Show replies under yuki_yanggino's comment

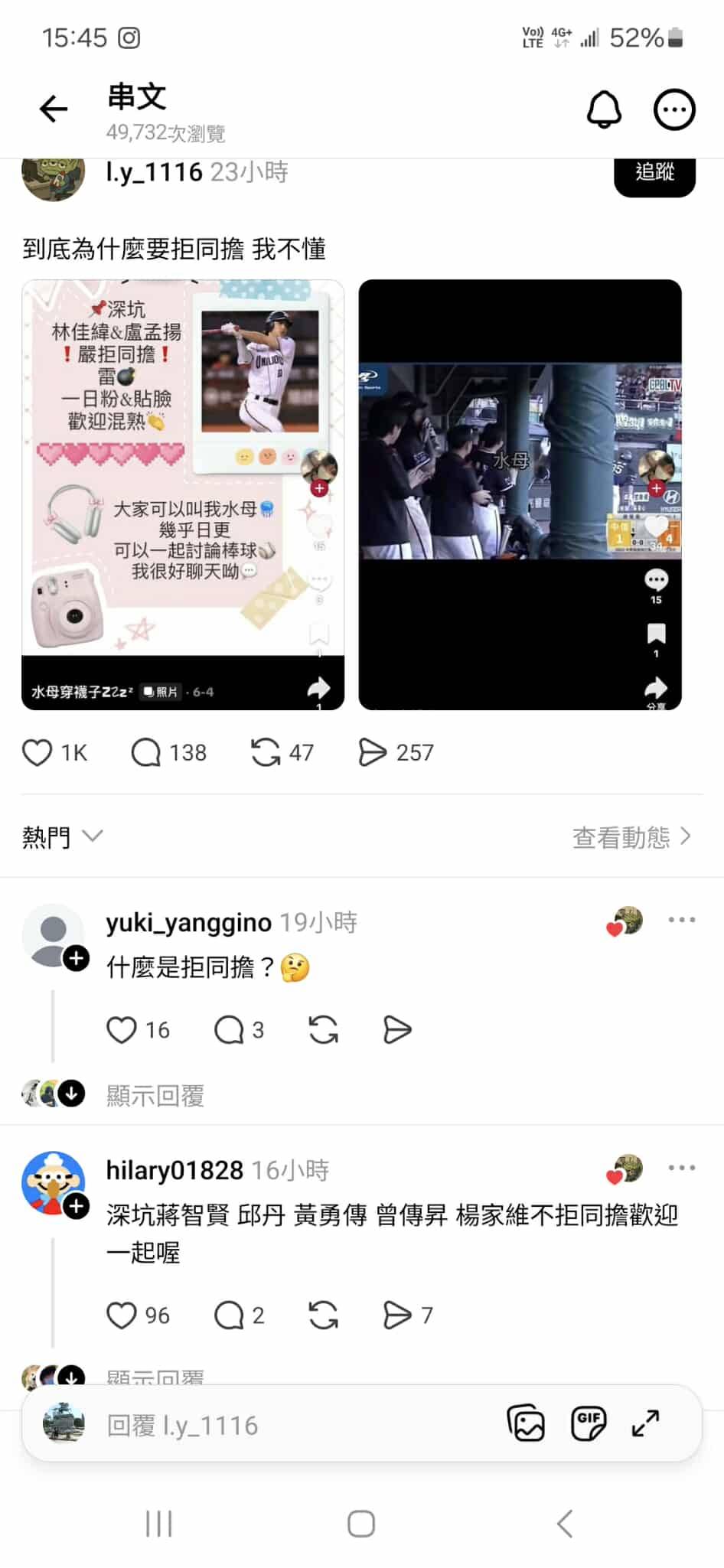(x=155, y=1096)
